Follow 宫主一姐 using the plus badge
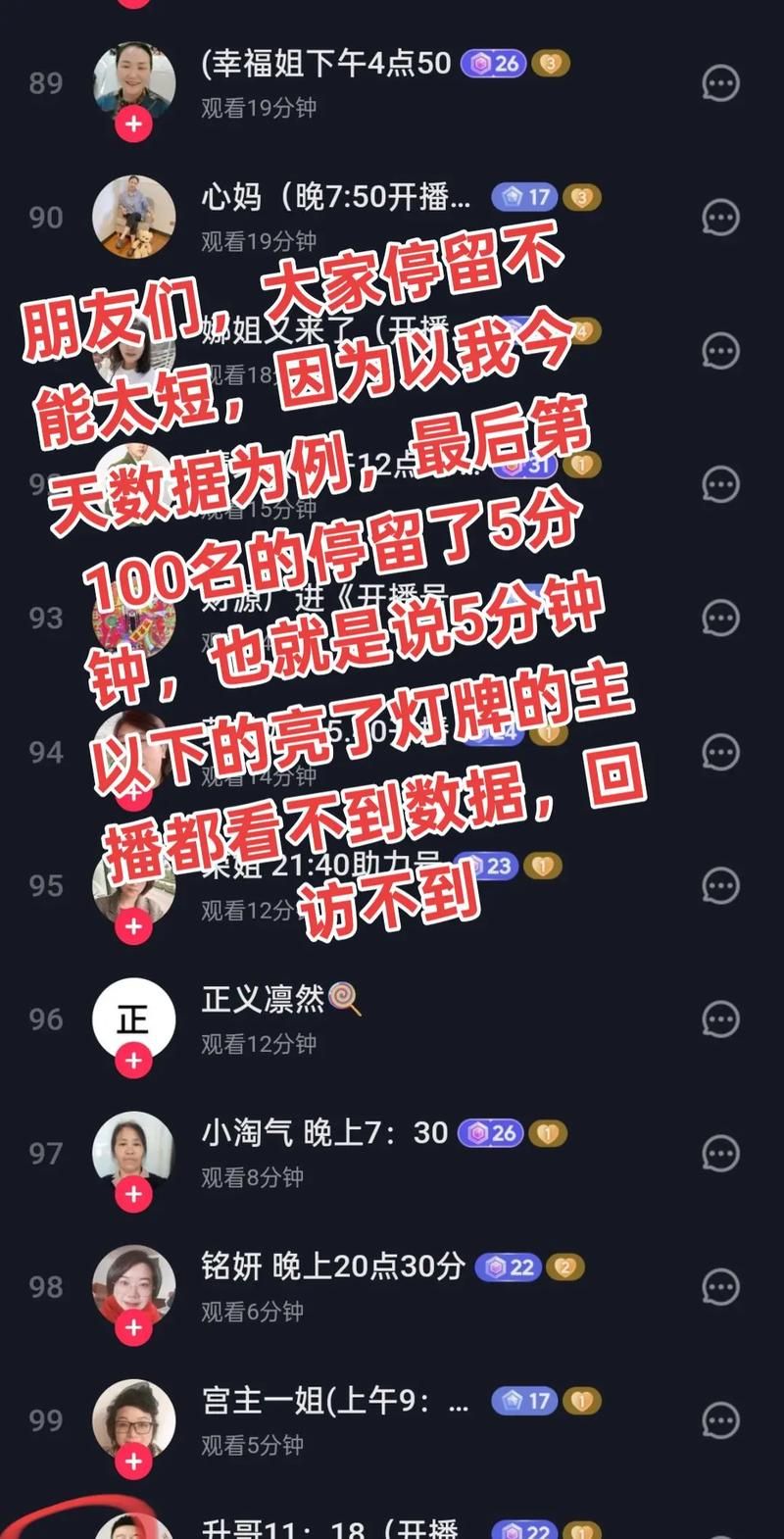This screenshot has height=1539, width=784. coord(134,1462)
